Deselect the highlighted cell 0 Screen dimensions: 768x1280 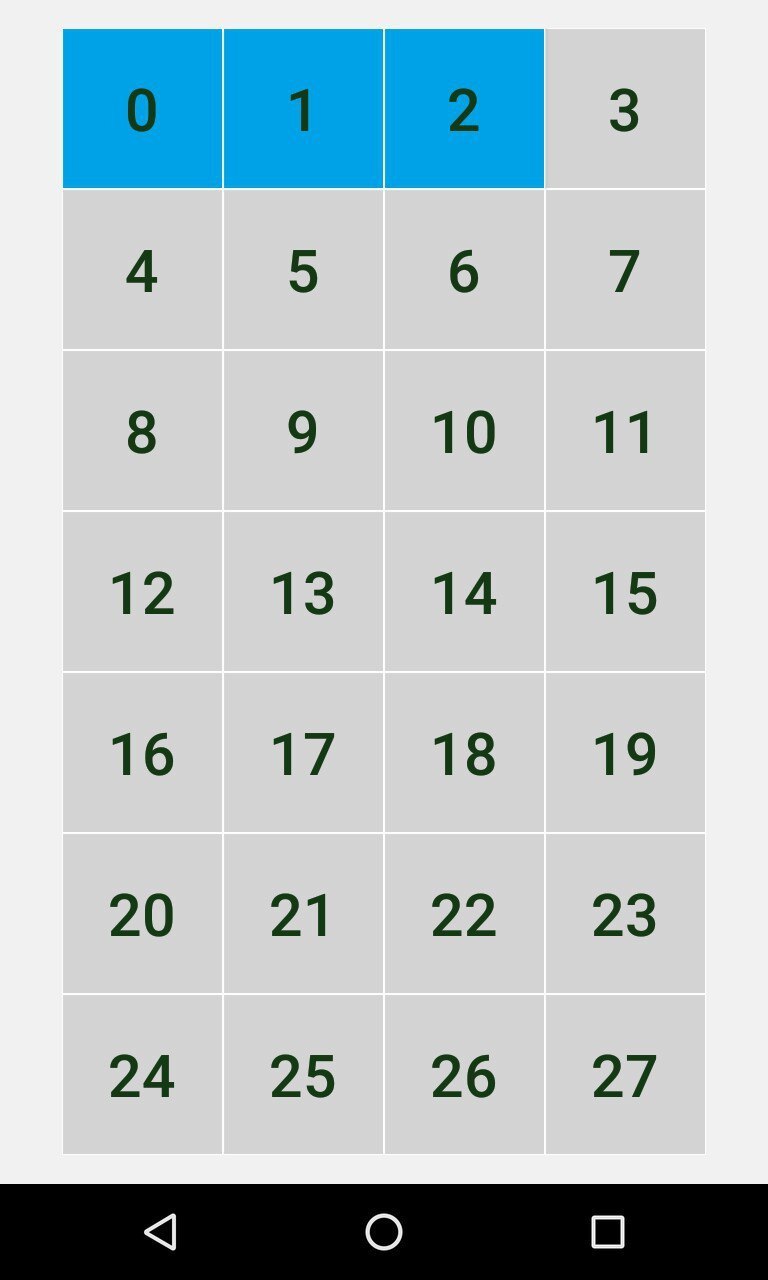tap(142, 108)
